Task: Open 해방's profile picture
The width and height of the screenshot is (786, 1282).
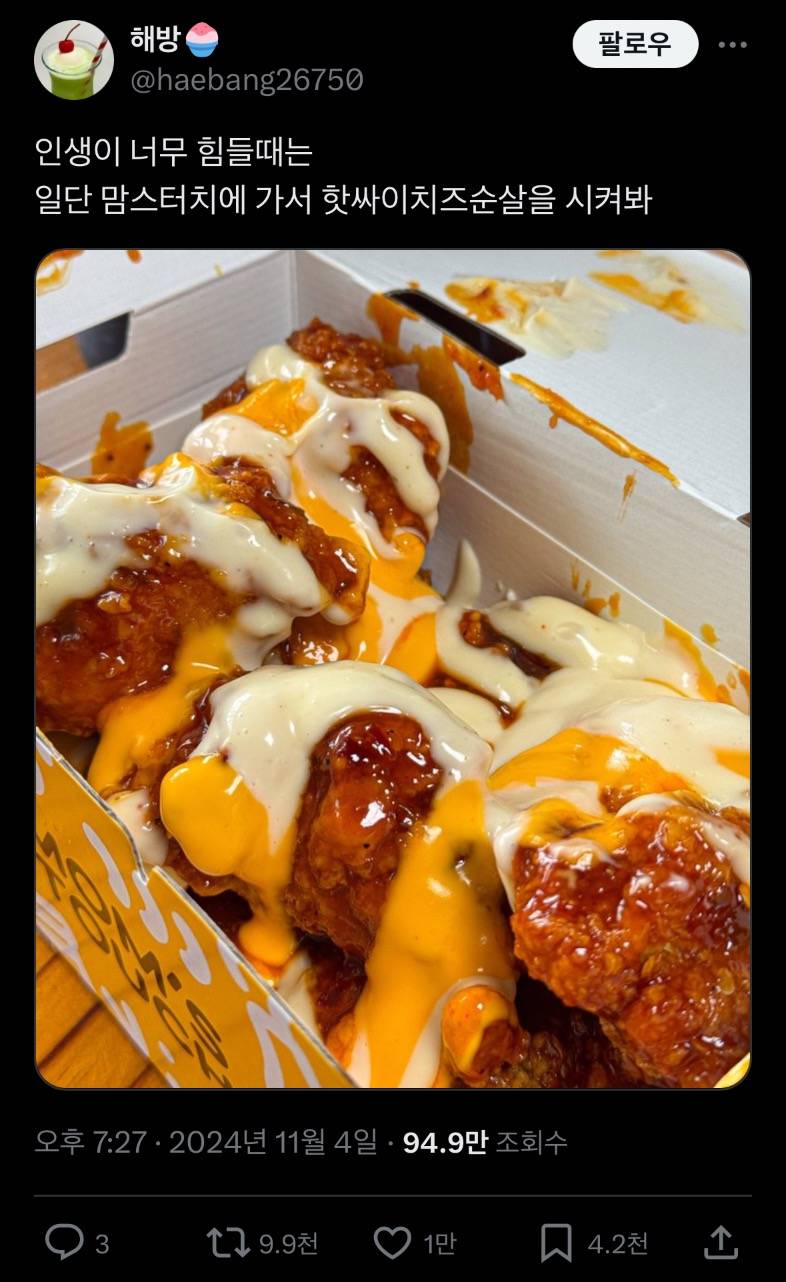Action: 73,60
